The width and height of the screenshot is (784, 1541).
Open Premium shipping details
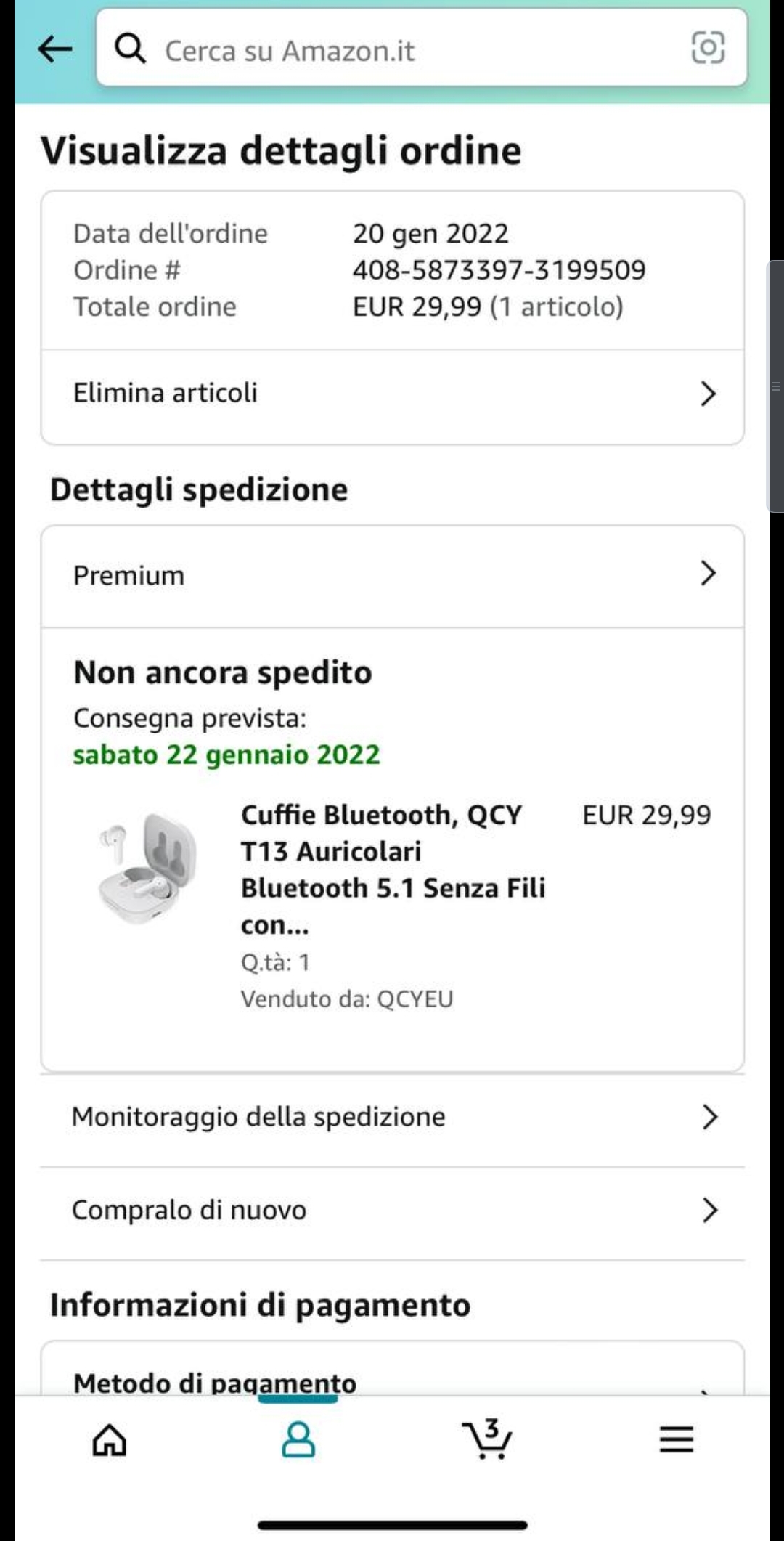tap(392, 575)
